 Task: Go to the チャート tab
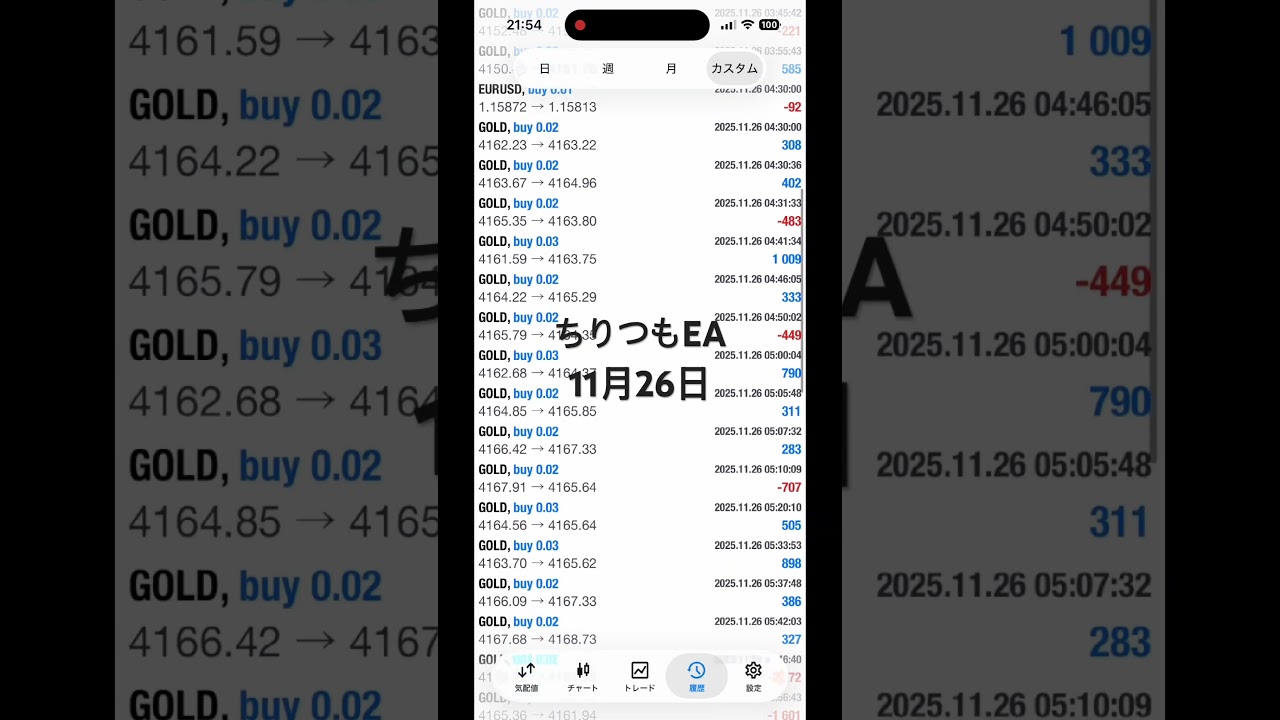point(583,676)
